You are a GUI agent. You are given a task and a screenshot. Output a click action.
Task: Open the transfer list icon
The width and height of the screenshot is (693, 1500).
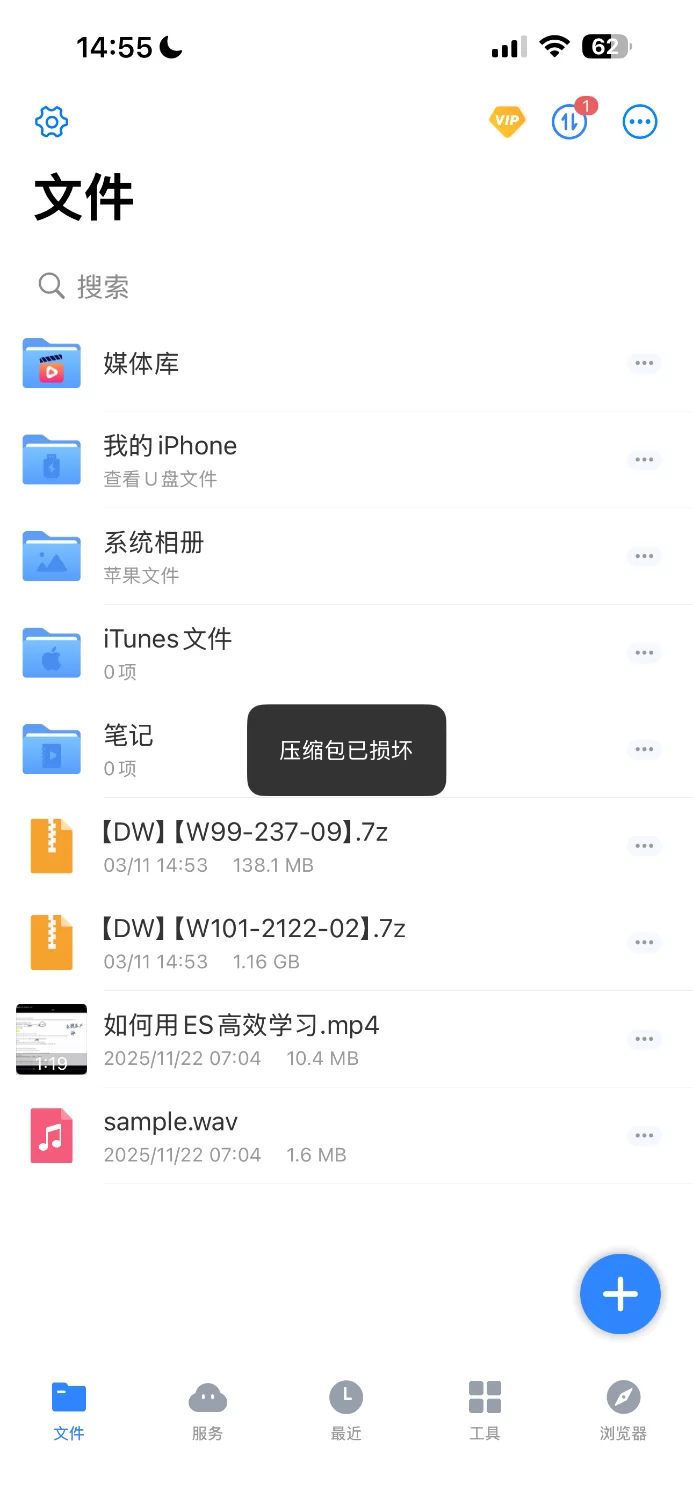pos(570,122)
